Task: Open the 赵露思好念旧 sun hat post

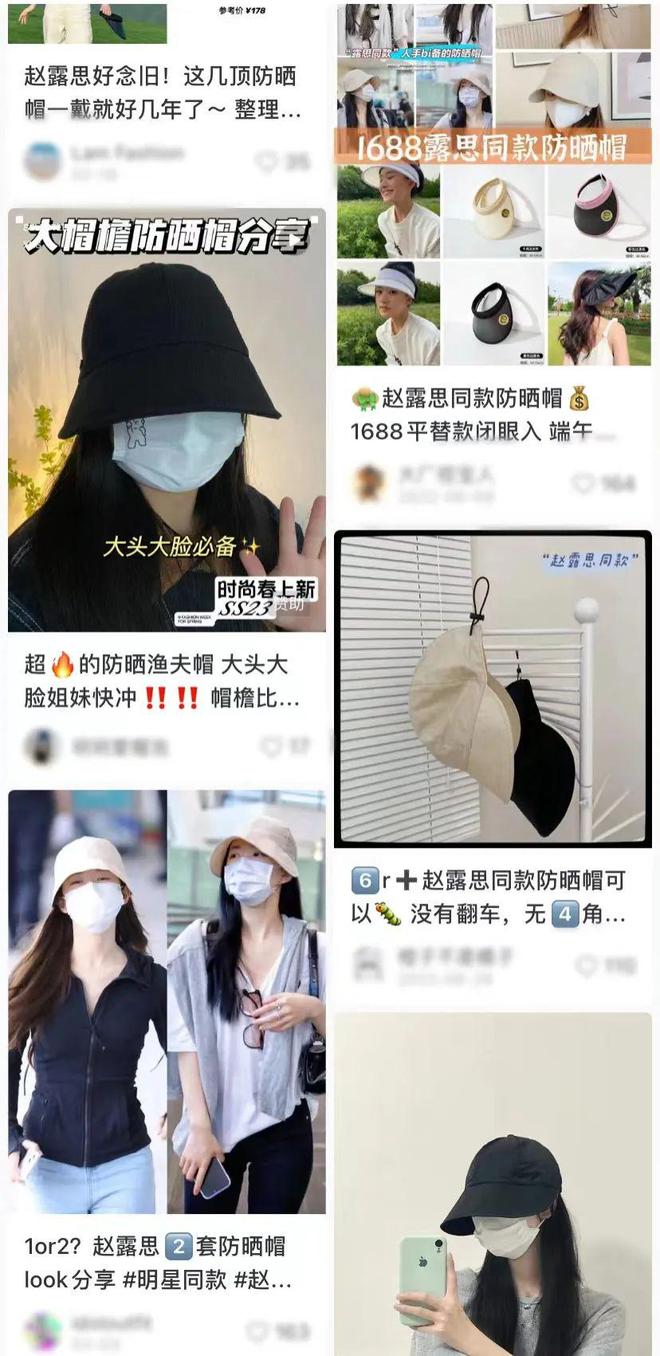Action: (160, 92)
